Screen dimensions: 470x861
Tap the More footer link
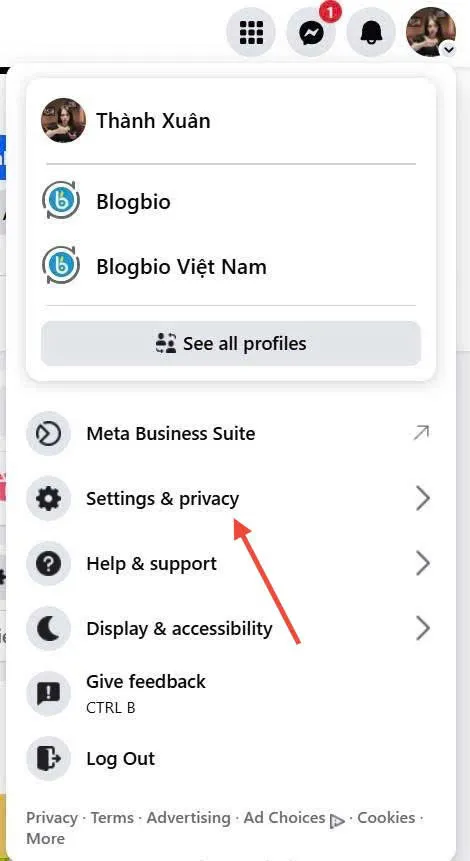46,838
